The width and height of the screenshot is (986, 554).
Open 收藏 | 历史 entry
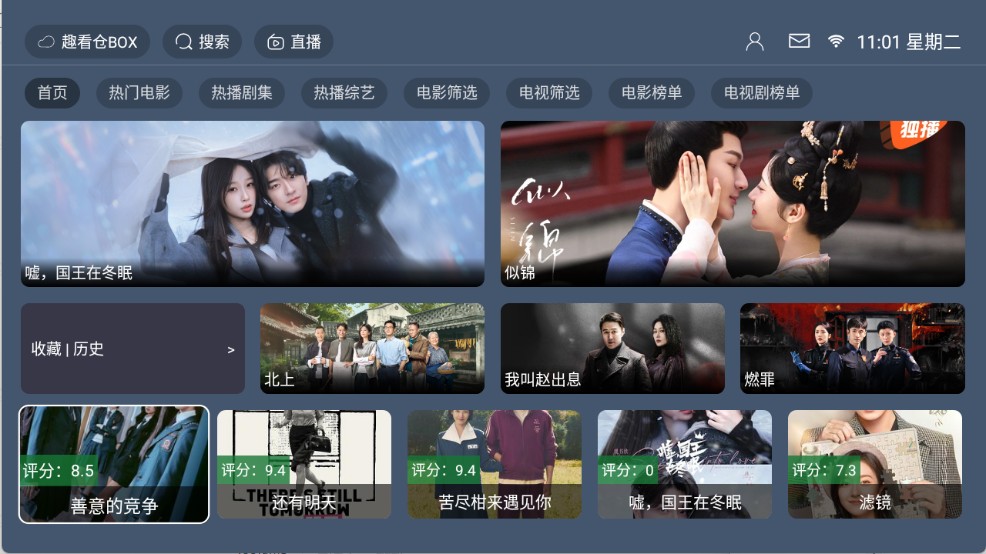tap(133, 349)
